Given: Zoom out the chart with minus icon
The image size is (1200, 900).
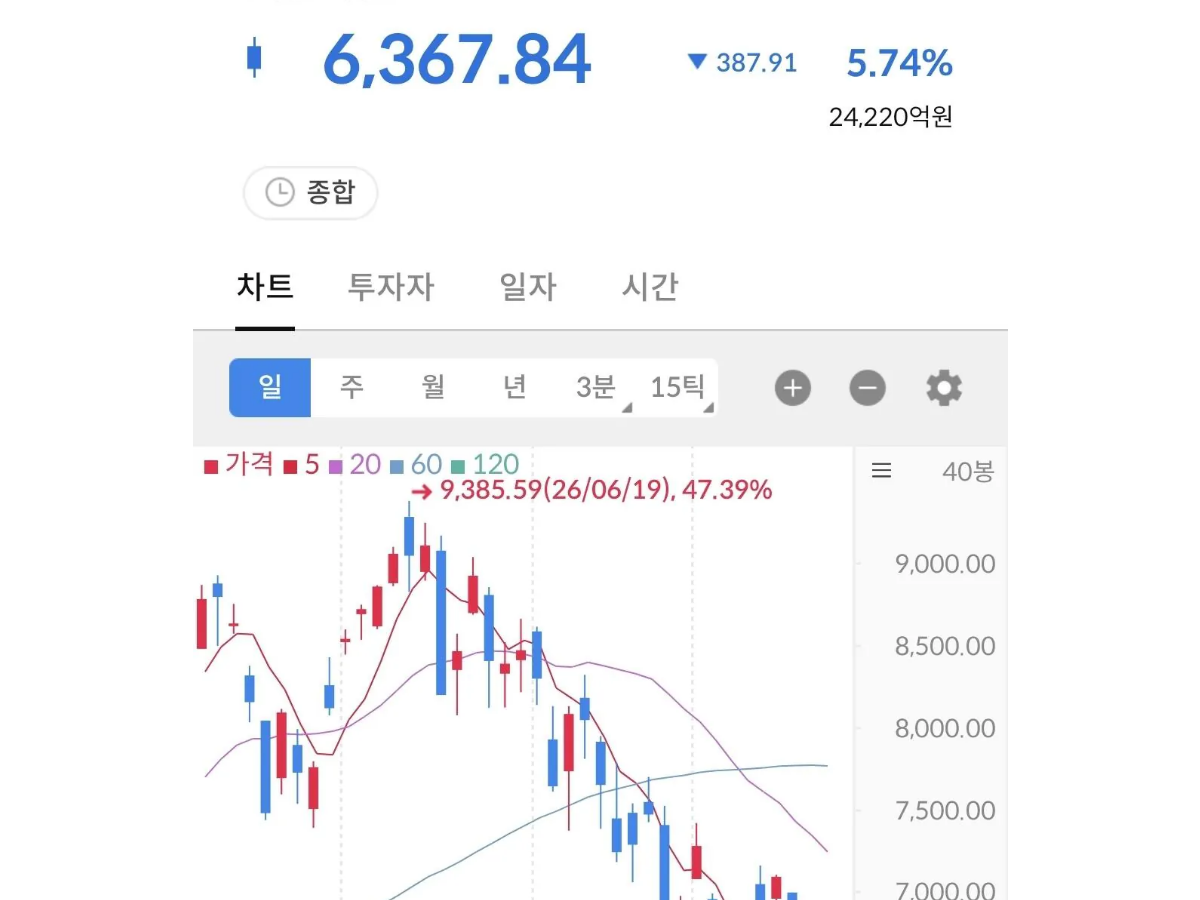Looking at the screenshot, I should point(868,388).
